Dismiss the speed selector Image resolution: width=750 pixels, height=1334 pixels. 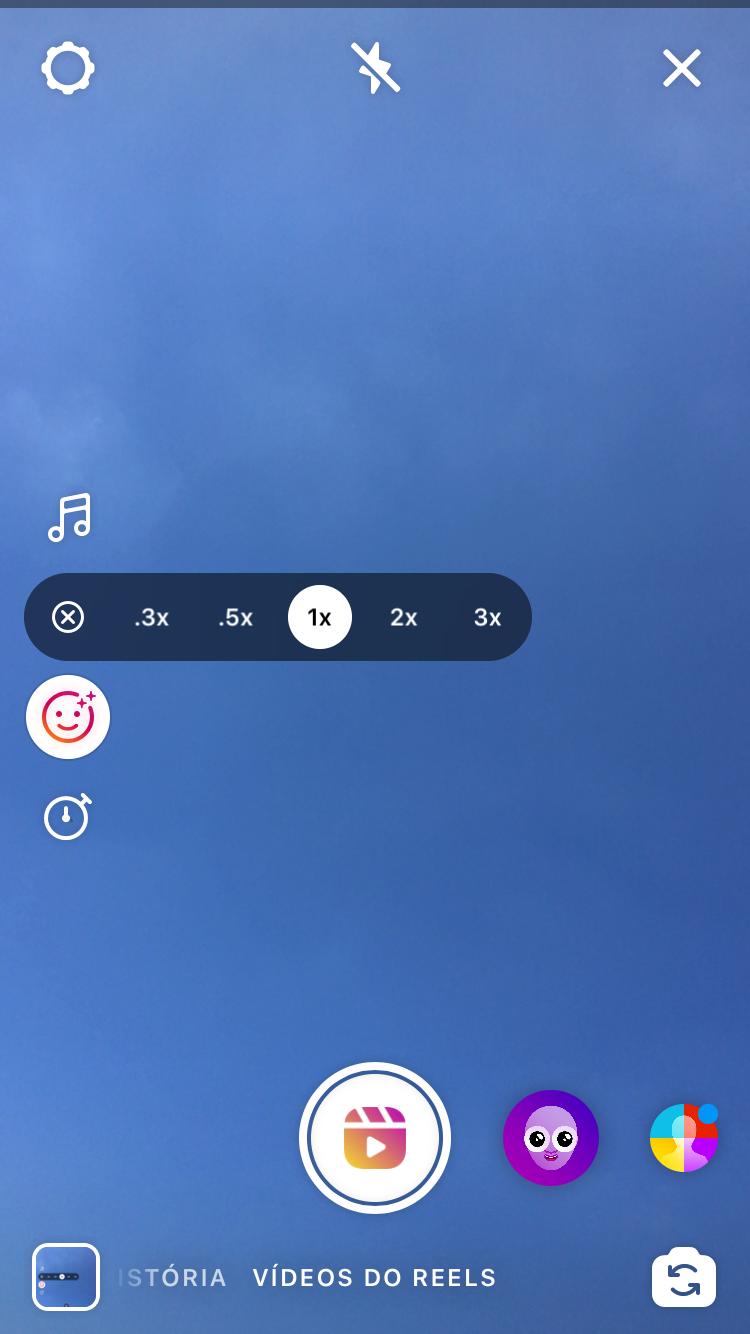click(68, 617)
